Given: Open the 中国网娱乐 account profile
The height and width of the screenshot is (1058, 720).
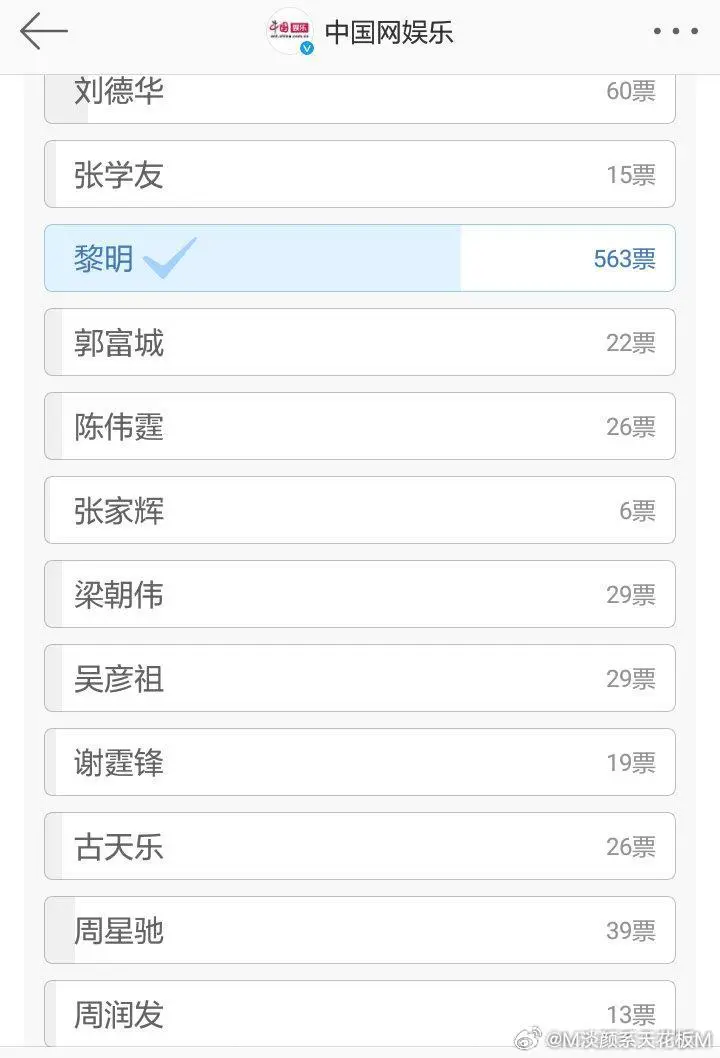Looking at the screenshot, I should pos(388,32).
